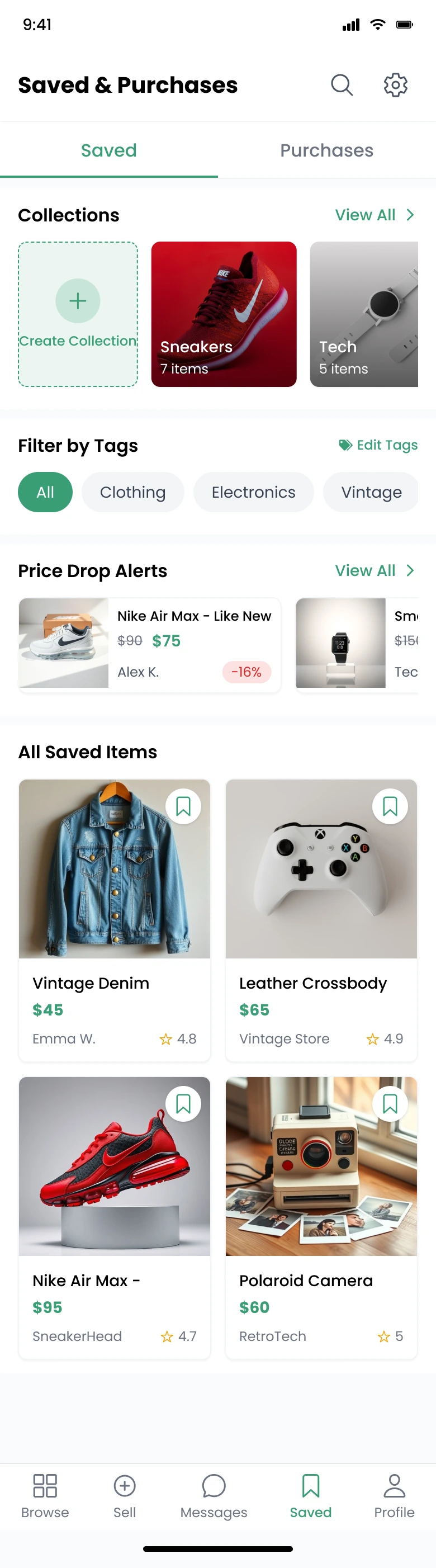Remove bookmark on Polaroid Camera
Viewport: 436px width, 1568px height.
[390, 1103]
